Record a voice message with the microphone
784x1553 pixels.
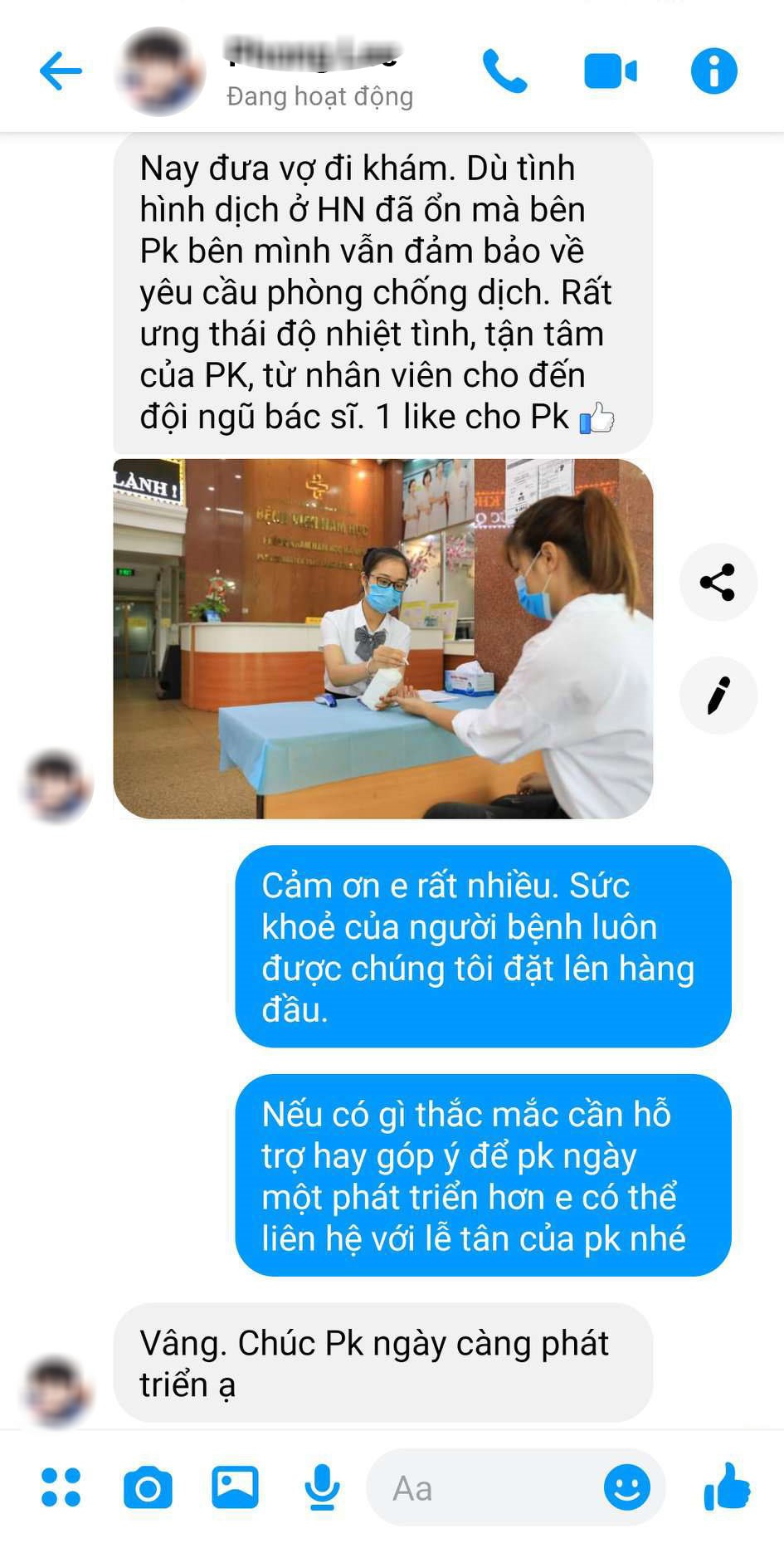[x=322, y=1487]
